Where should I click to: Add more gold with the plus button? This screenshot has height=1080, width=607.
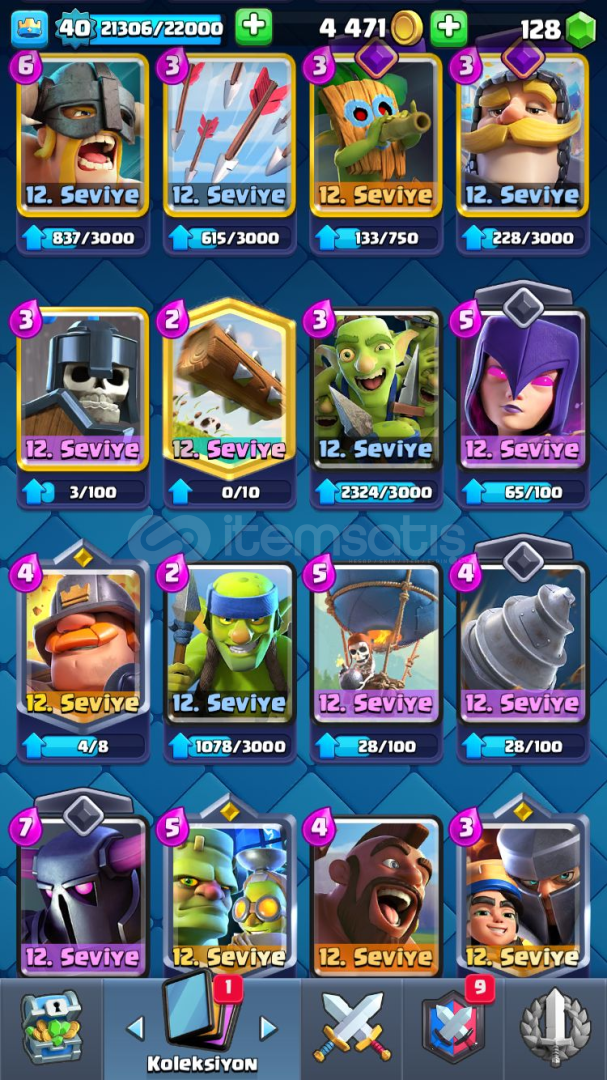click(449, 27)
